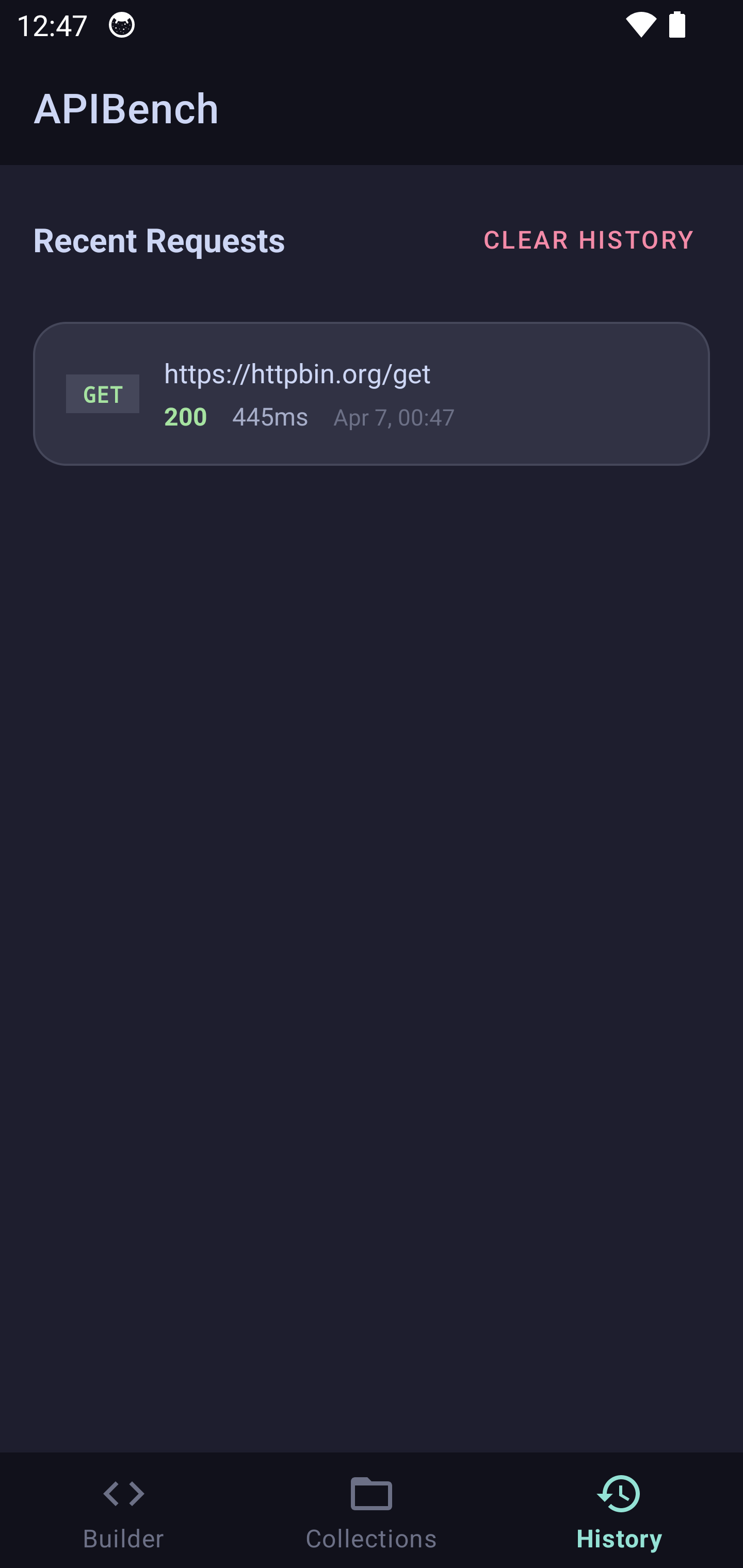The image size is (743, 1568).
Task: Switch active view to Builder
Action: [123, 1516]
